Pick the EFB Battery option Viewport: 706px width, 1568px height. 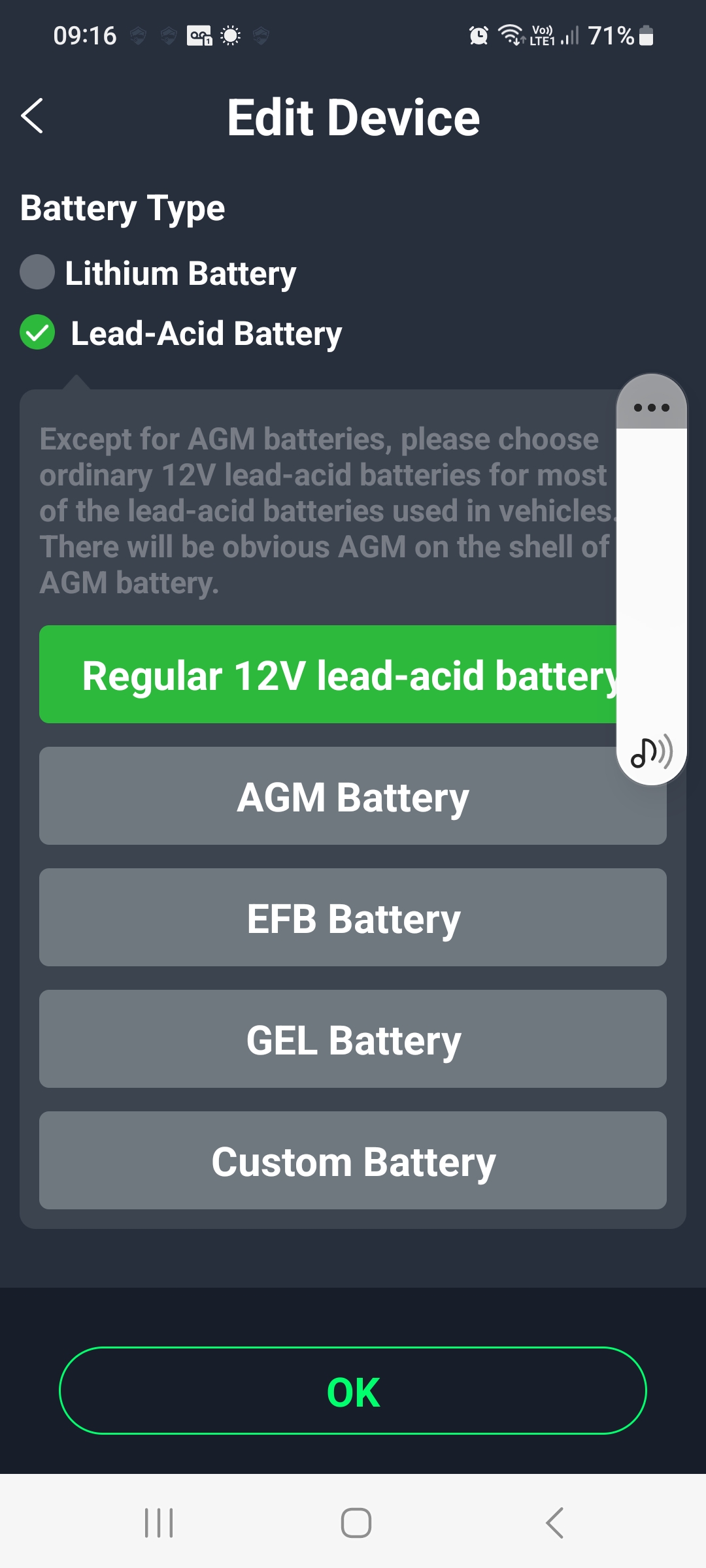click(x=353, y=917)
